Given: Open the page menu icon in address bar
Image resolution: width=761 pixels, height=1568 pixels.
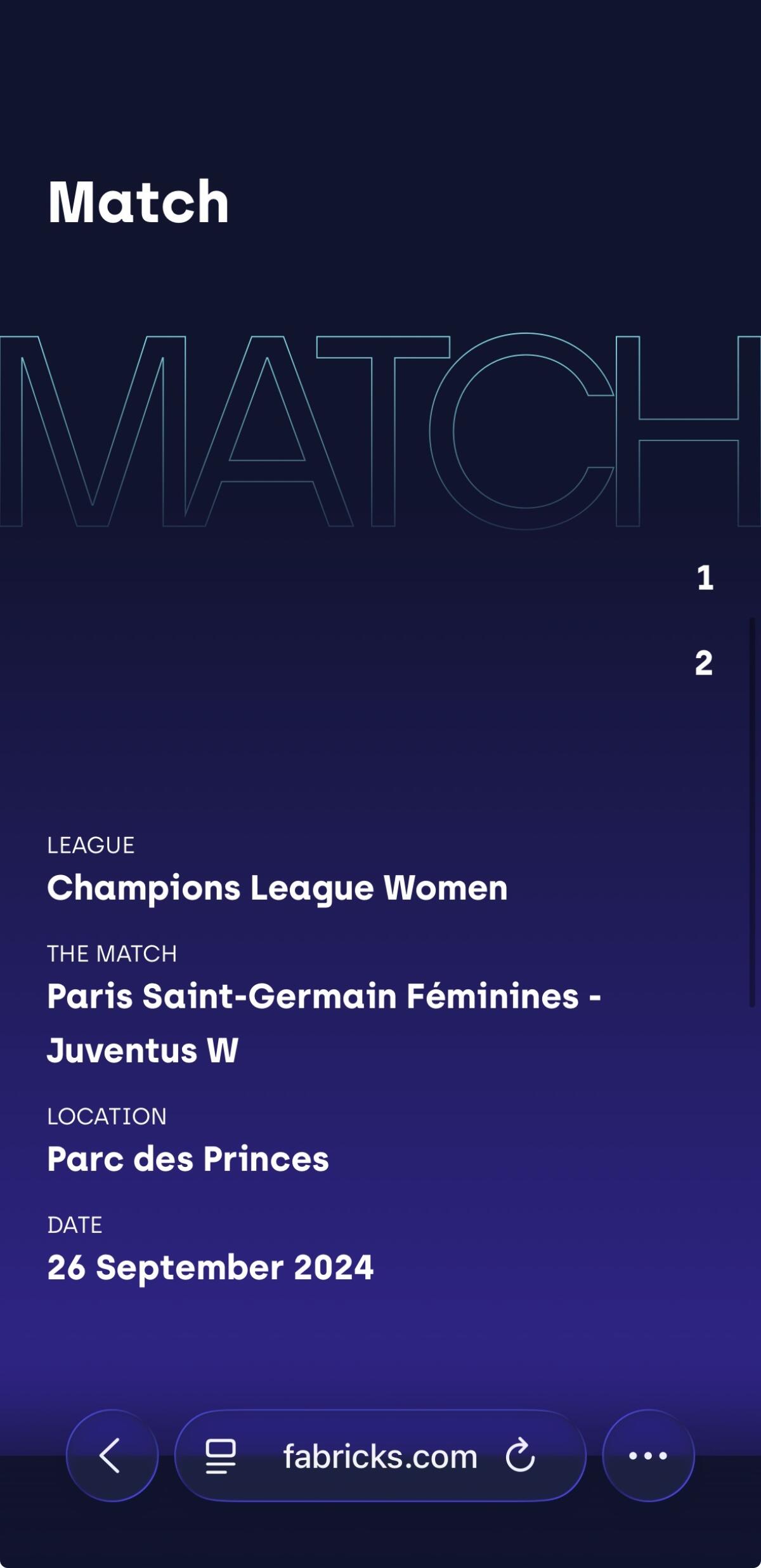Looking at the screenshot, I should [221, 1456].
